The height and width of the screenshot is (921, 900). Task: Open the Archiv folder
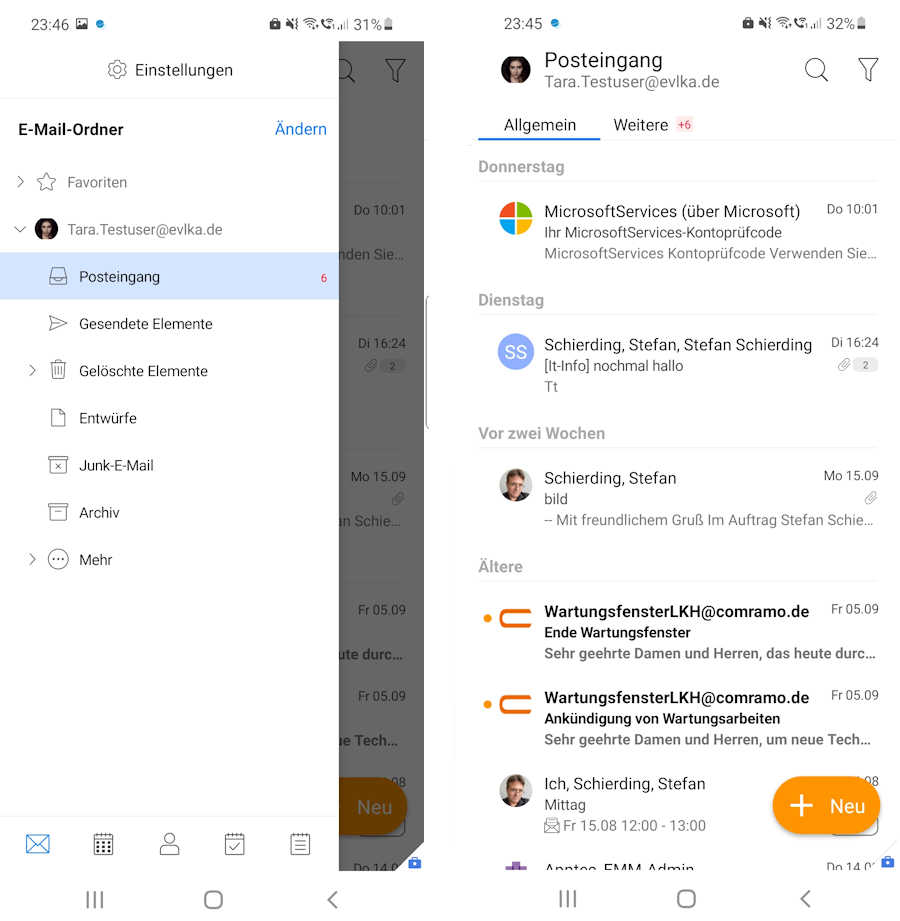coord(99,512)
